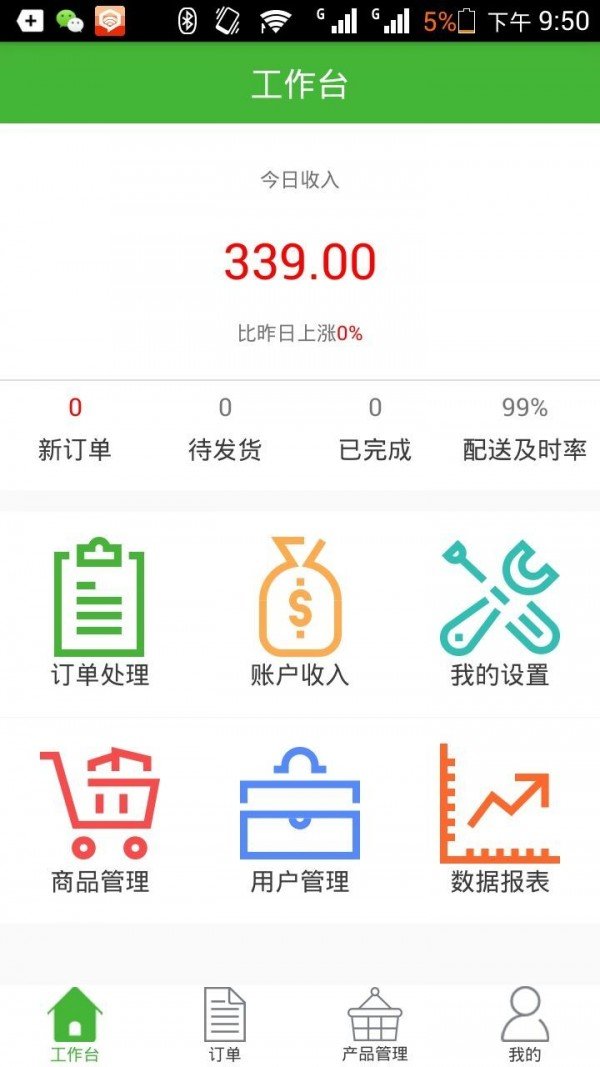Viewport: 600px width, 1067px height.
Task: Open 订单处理 order processing
Action: [100, 612]
